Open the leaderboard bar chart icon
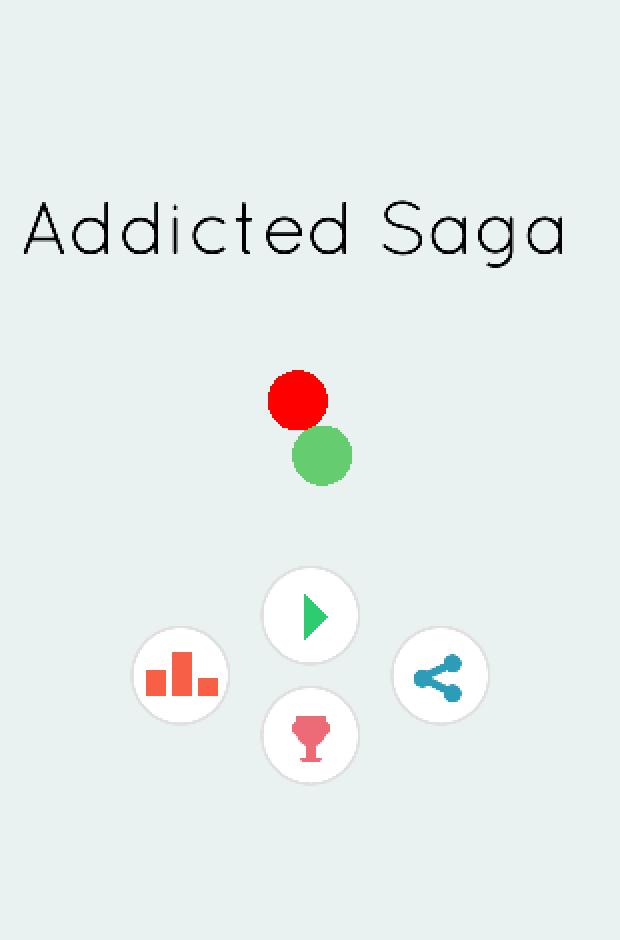 tap(181, 676)
